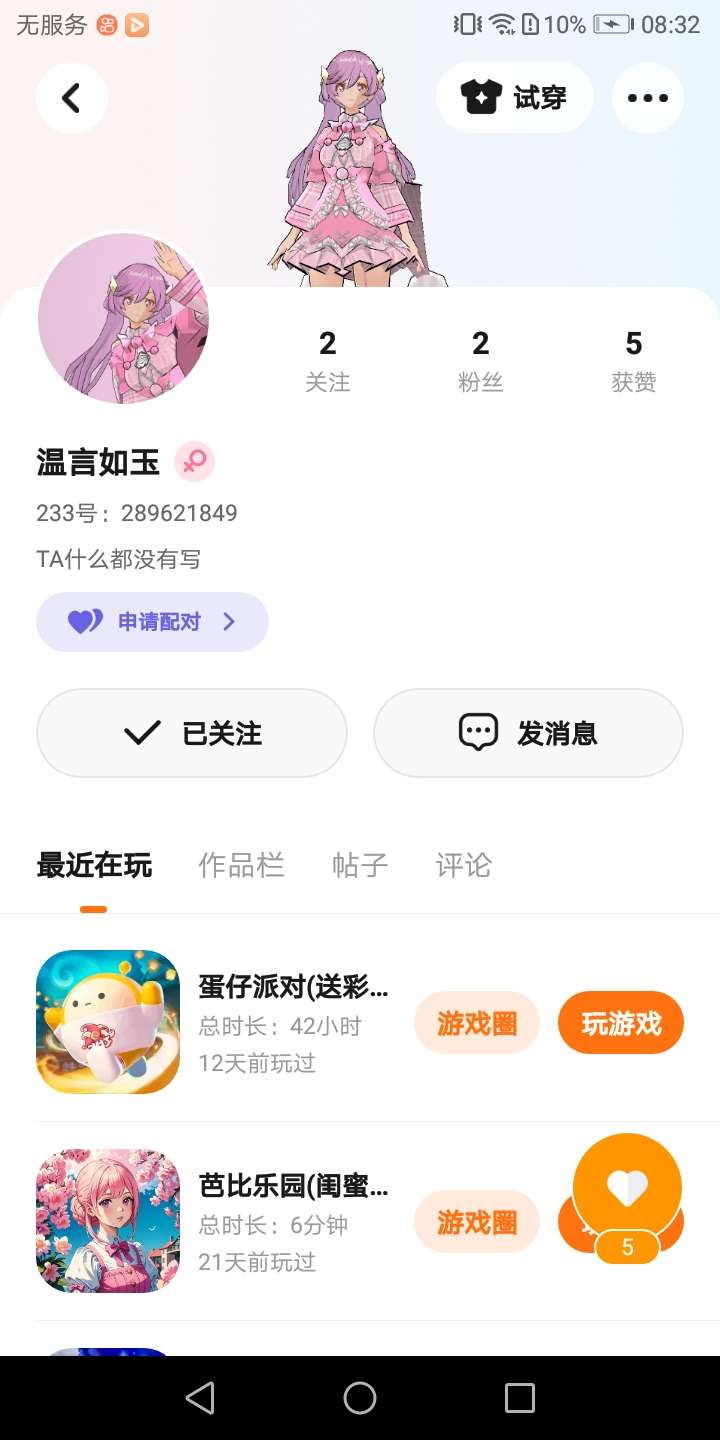The height and width of the screenshot is (1440, 720).
Task: Tap the 已关注 button to unfollow
Action: (192, 733)
